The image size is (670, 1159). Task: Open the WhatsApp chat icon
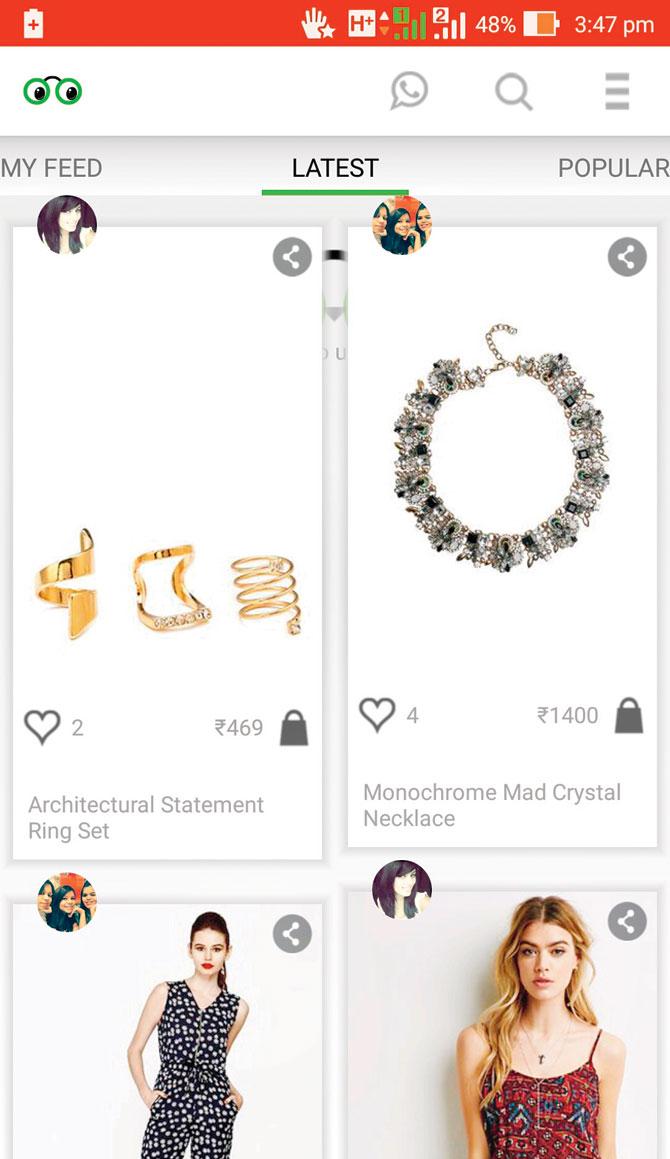point(409,91)
